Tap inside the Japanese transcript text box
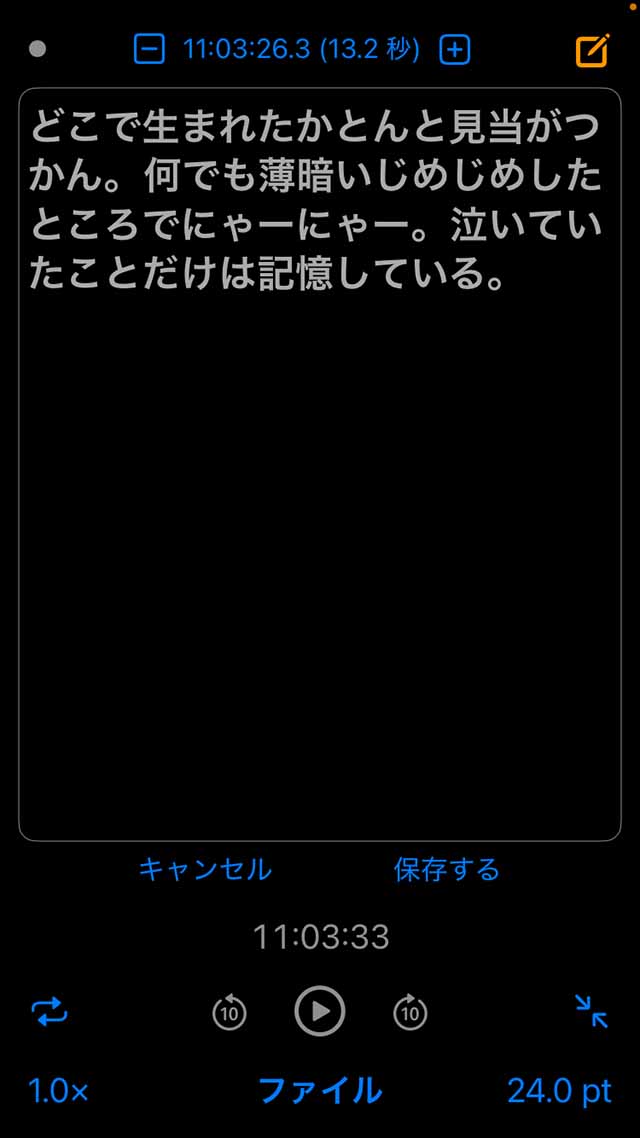This screenshot has width=640, height=1138. tap(320, 500)
